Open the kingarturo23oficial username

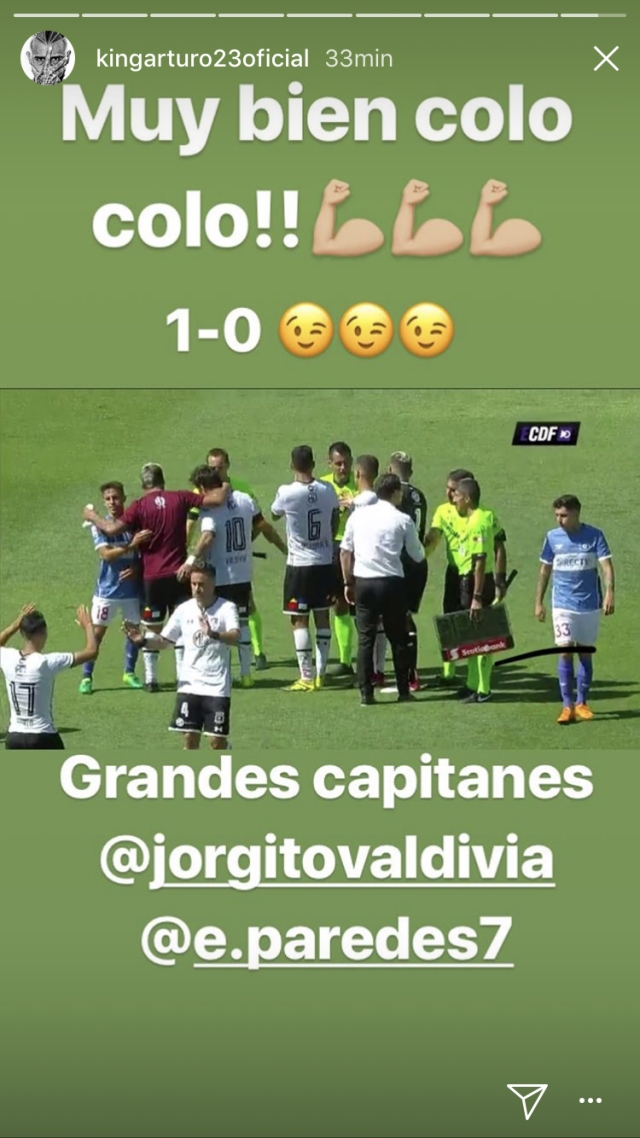click(x=202, y=58)
